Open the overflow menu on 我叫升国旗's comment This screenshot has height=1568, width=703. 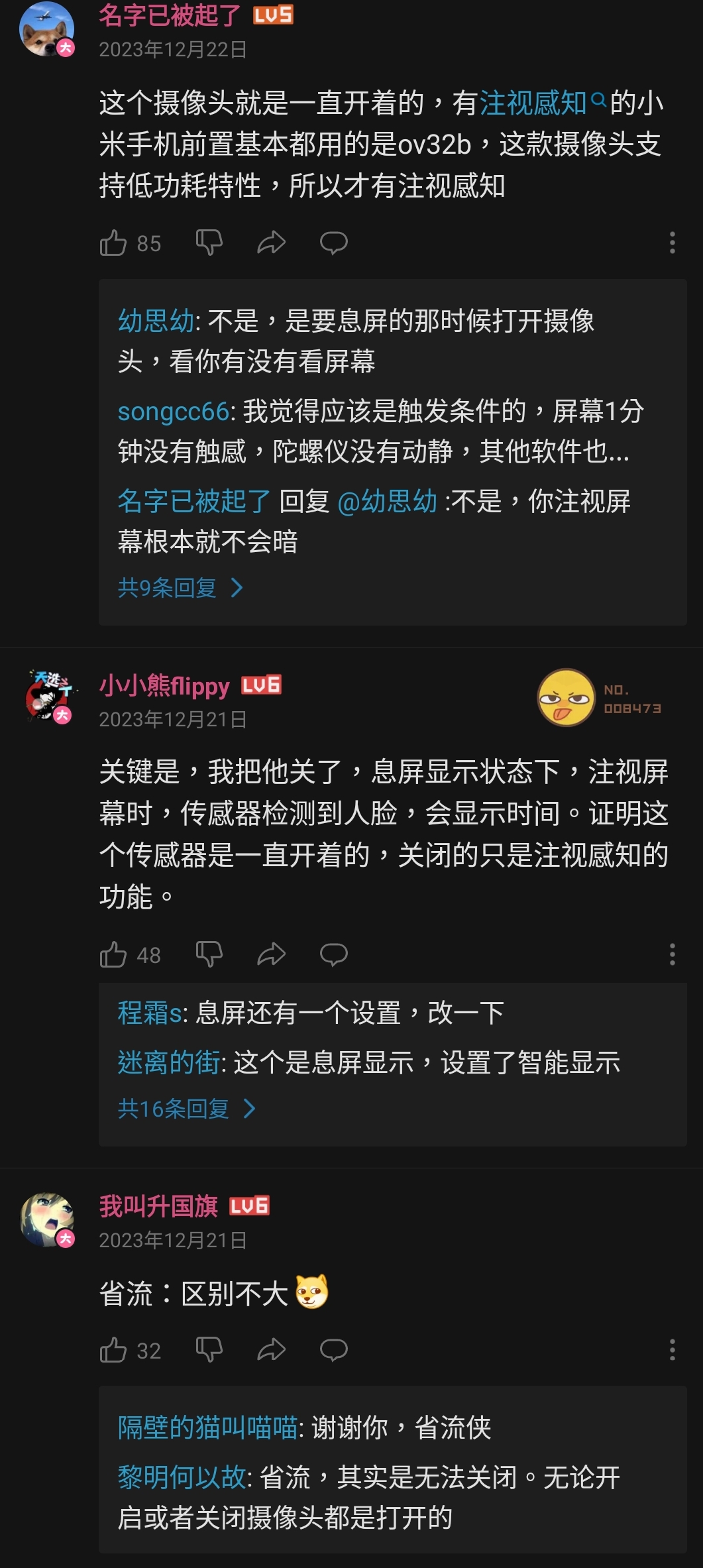tap(672, 1351)
